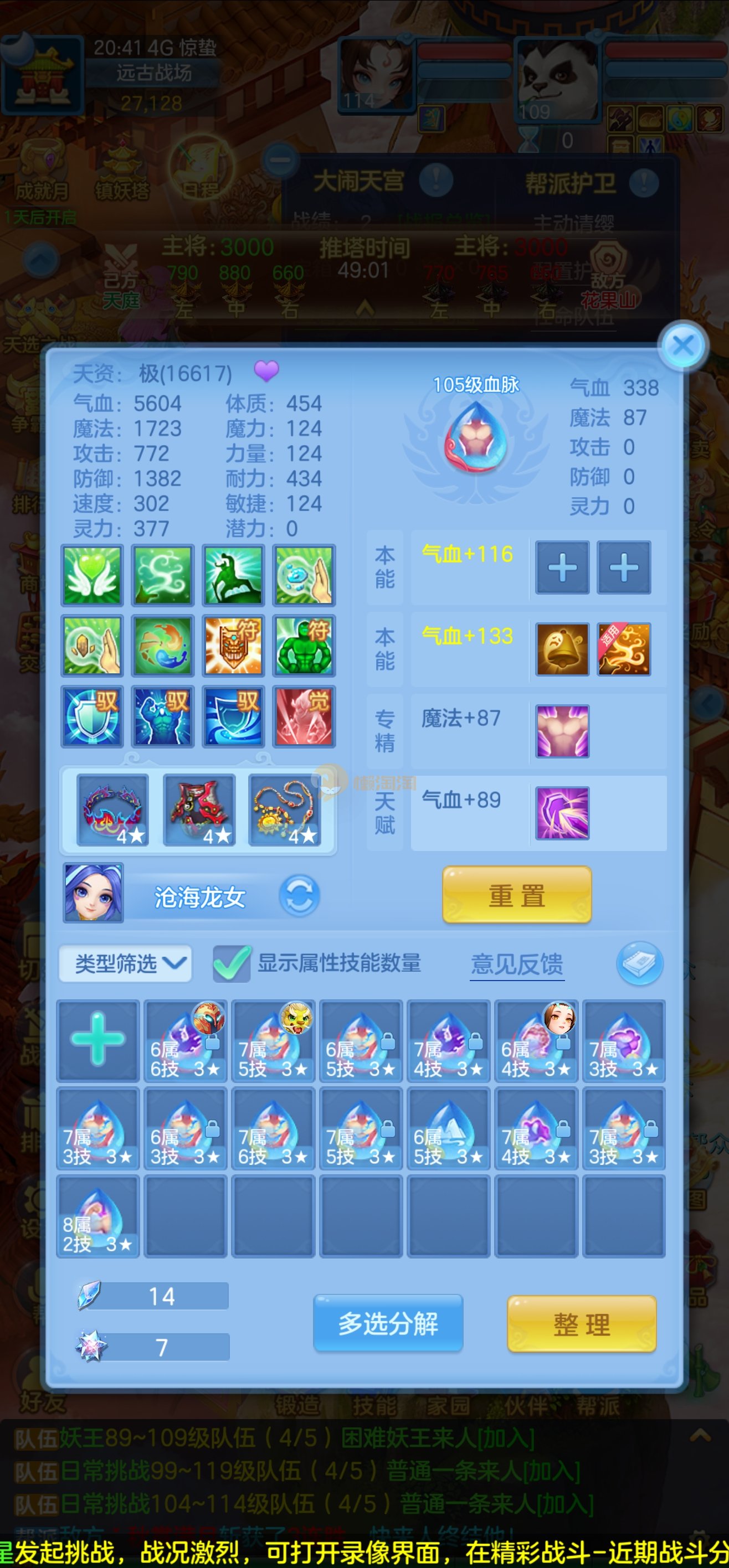The width and height of the screenshot is (729, 1568).
Task: Close the bloodline dialog
Action: tap(682, 345)
